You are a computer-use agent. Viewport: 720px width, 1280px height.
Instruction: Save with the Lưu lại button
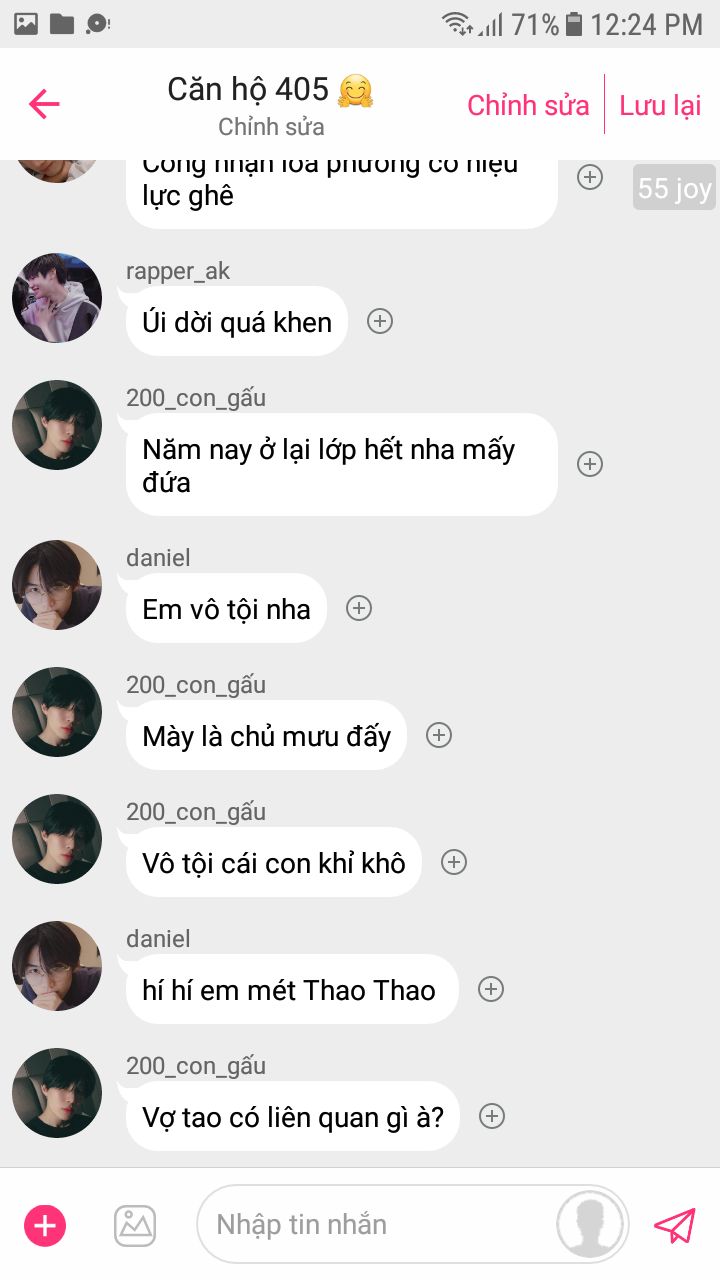660,105
